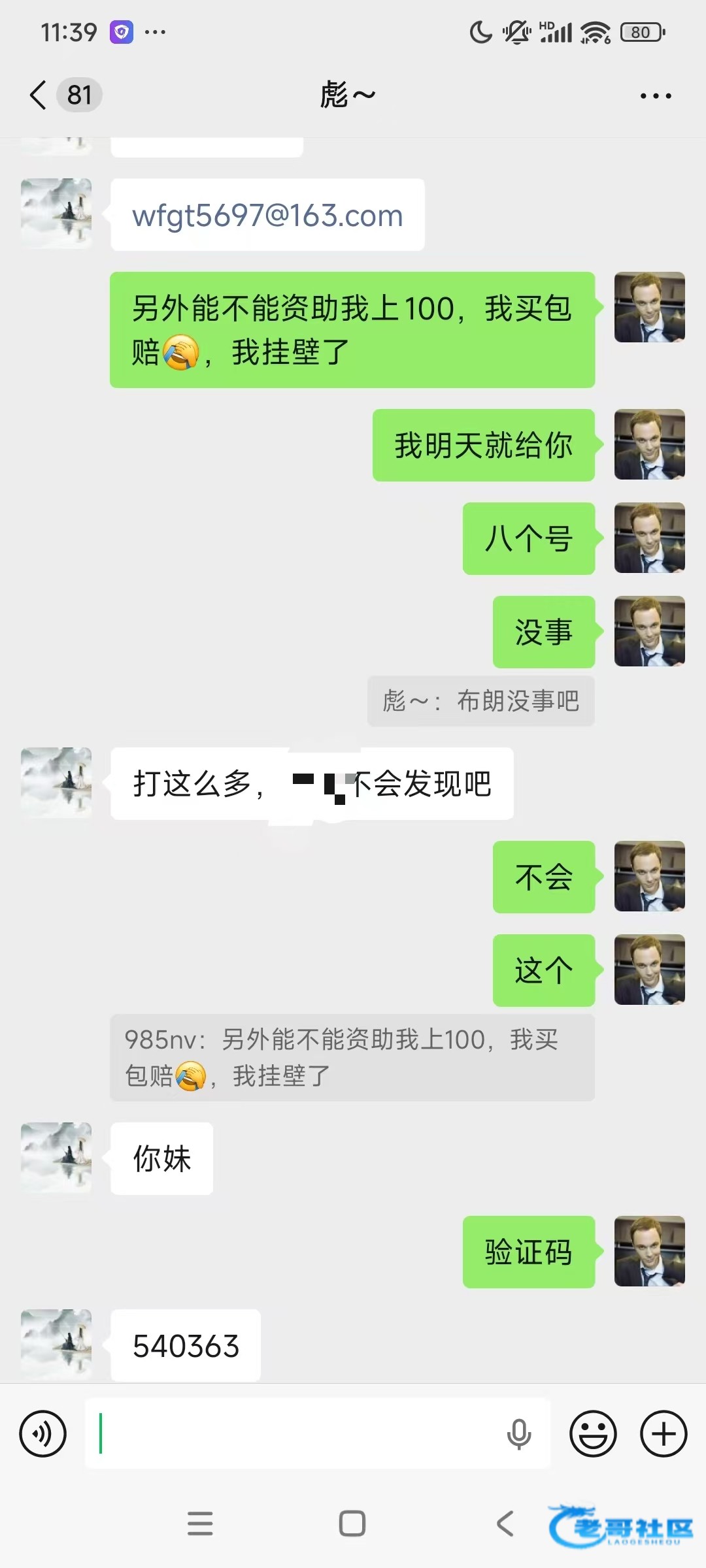The width and height of the screenshot is (706, 1568).
Task: Focus the message text field
Action: 294,1434
